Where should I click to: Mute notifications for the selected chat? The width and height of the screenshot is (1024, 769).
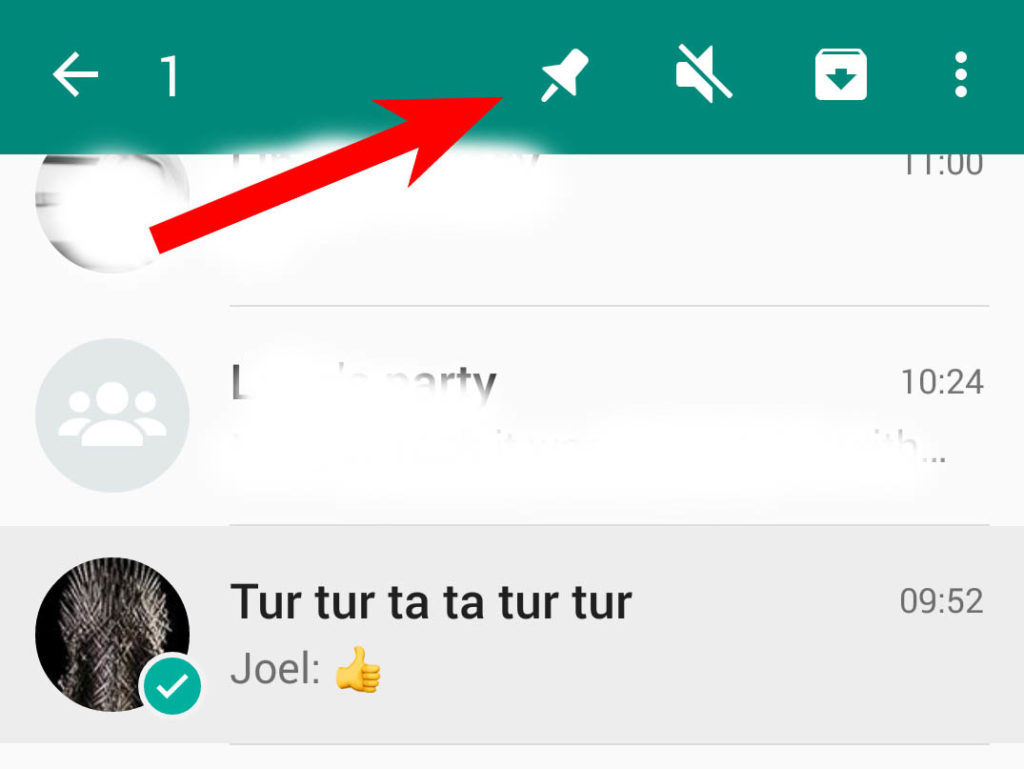(703, 76)
